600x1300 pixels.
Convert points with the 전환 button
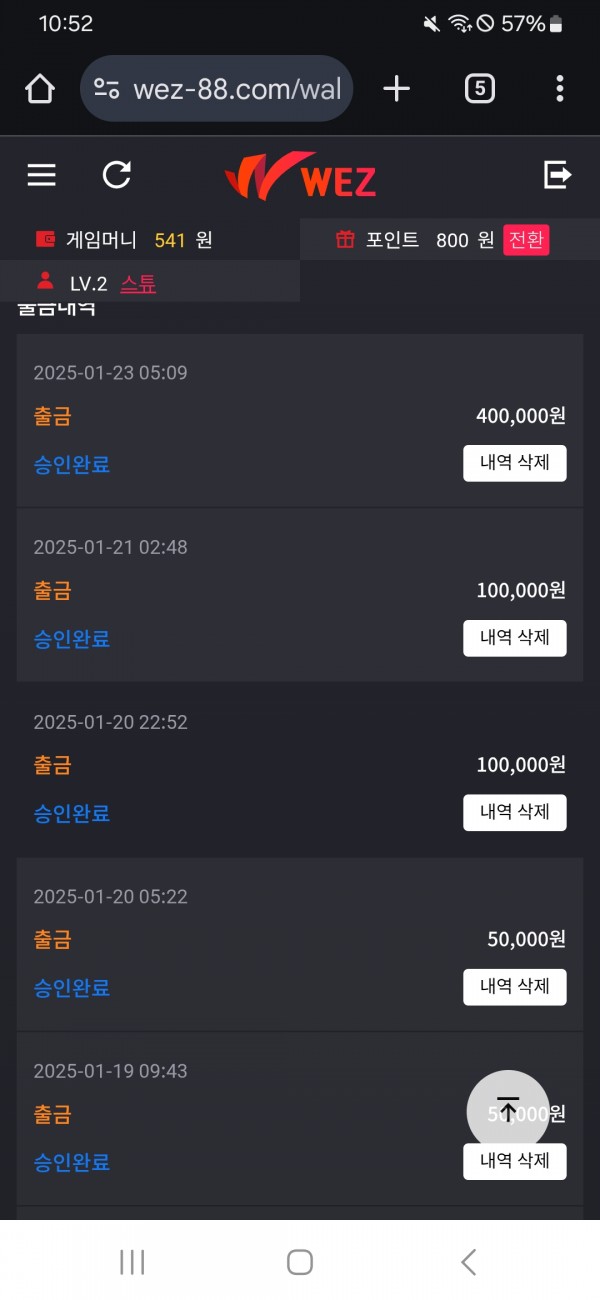coord(526,240)
